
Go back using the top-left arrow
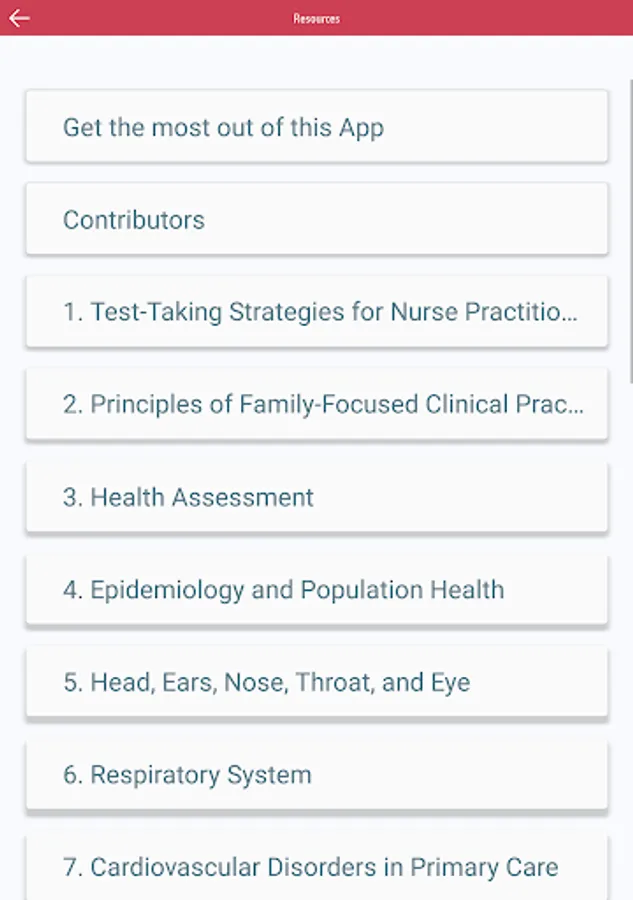tap(19, 18)
